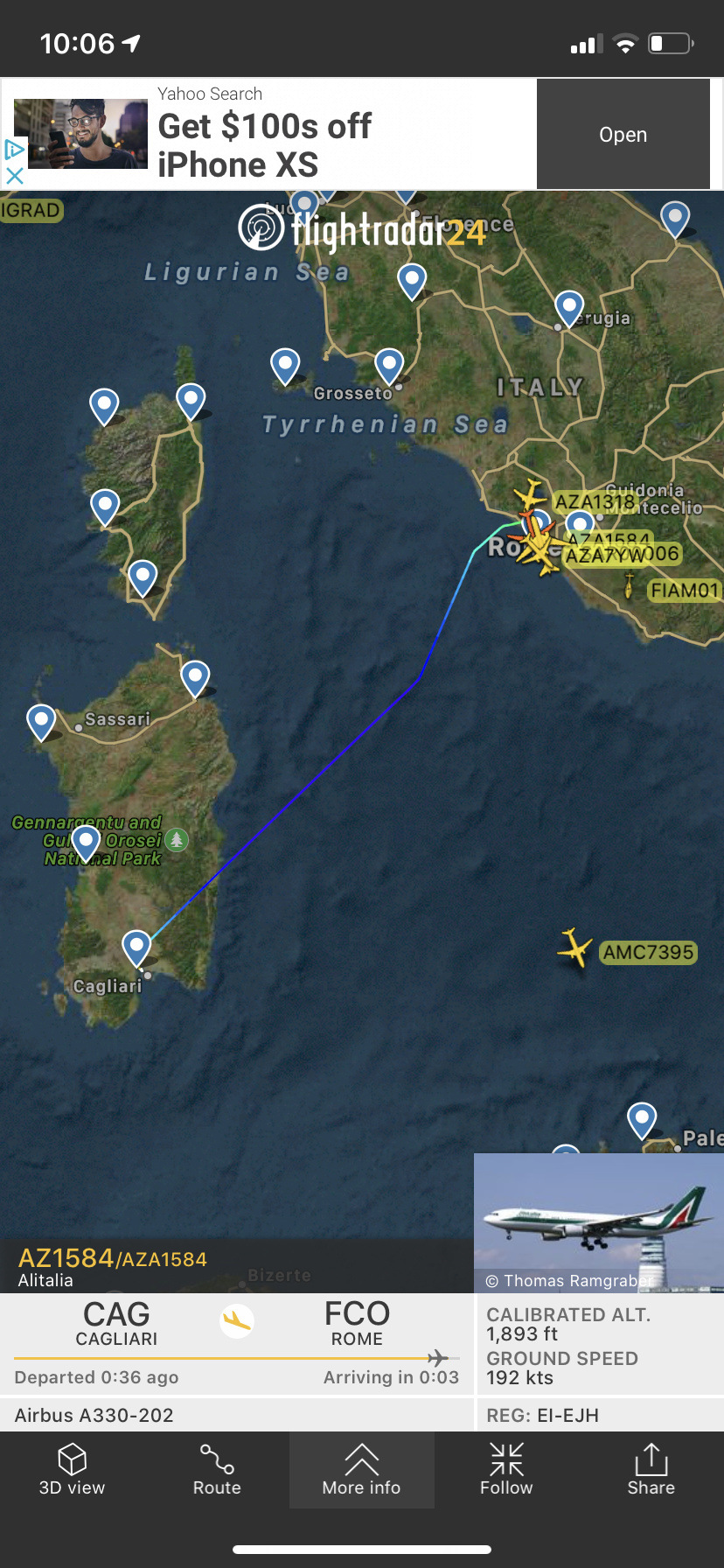Select flight AMC7395 on the map
Screen dimensions: 724x1568
tap(648, 952)
